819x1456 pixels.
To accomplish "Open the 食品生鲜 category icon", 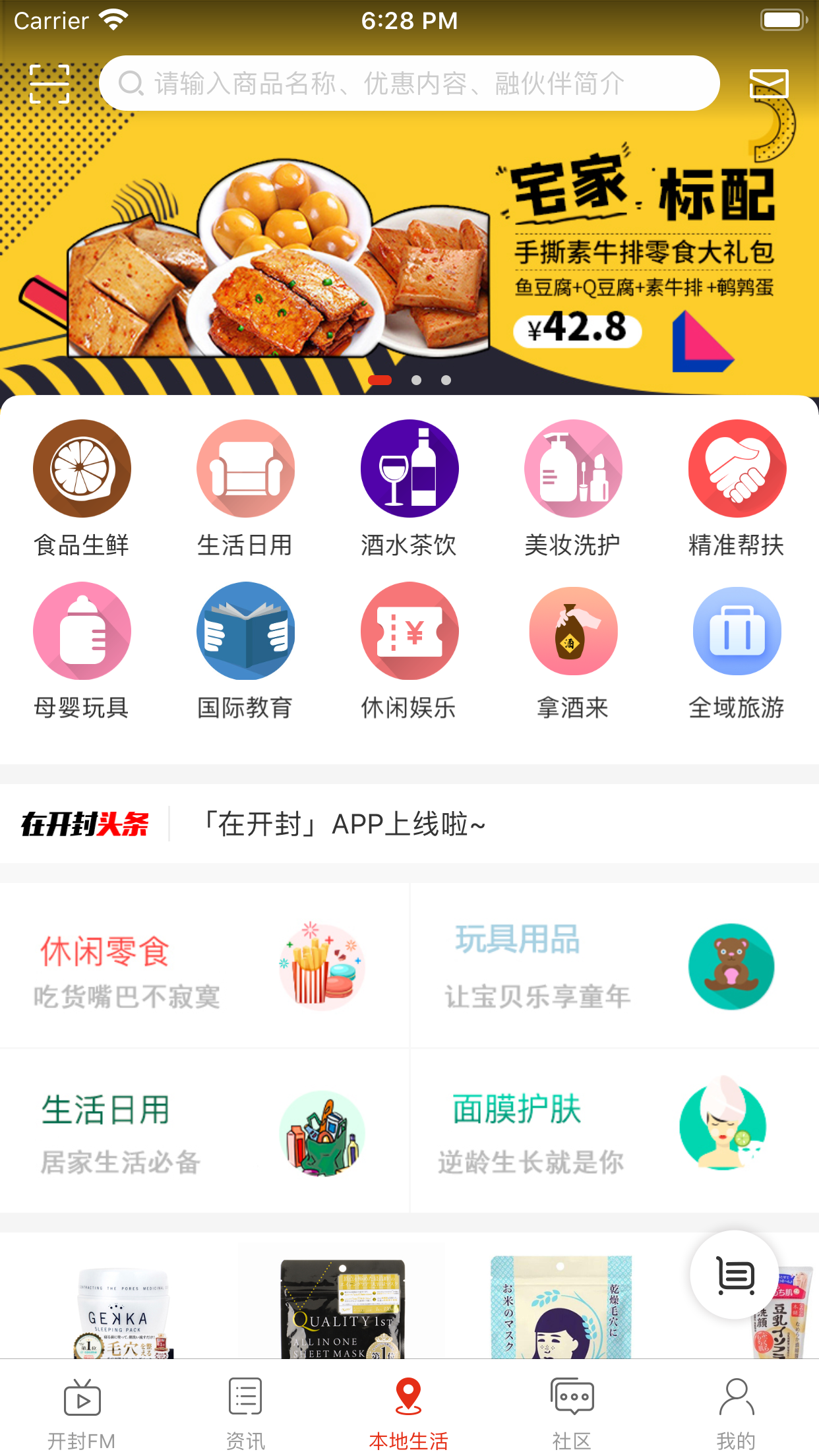I will point(82,468).
